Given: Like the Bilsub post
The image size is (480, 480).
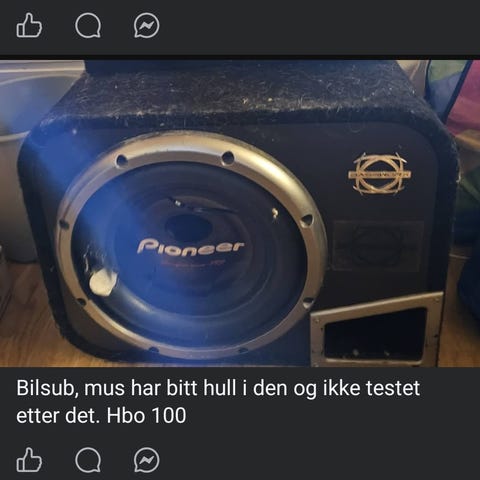Looking at the screenshot, I should point(29,460).
